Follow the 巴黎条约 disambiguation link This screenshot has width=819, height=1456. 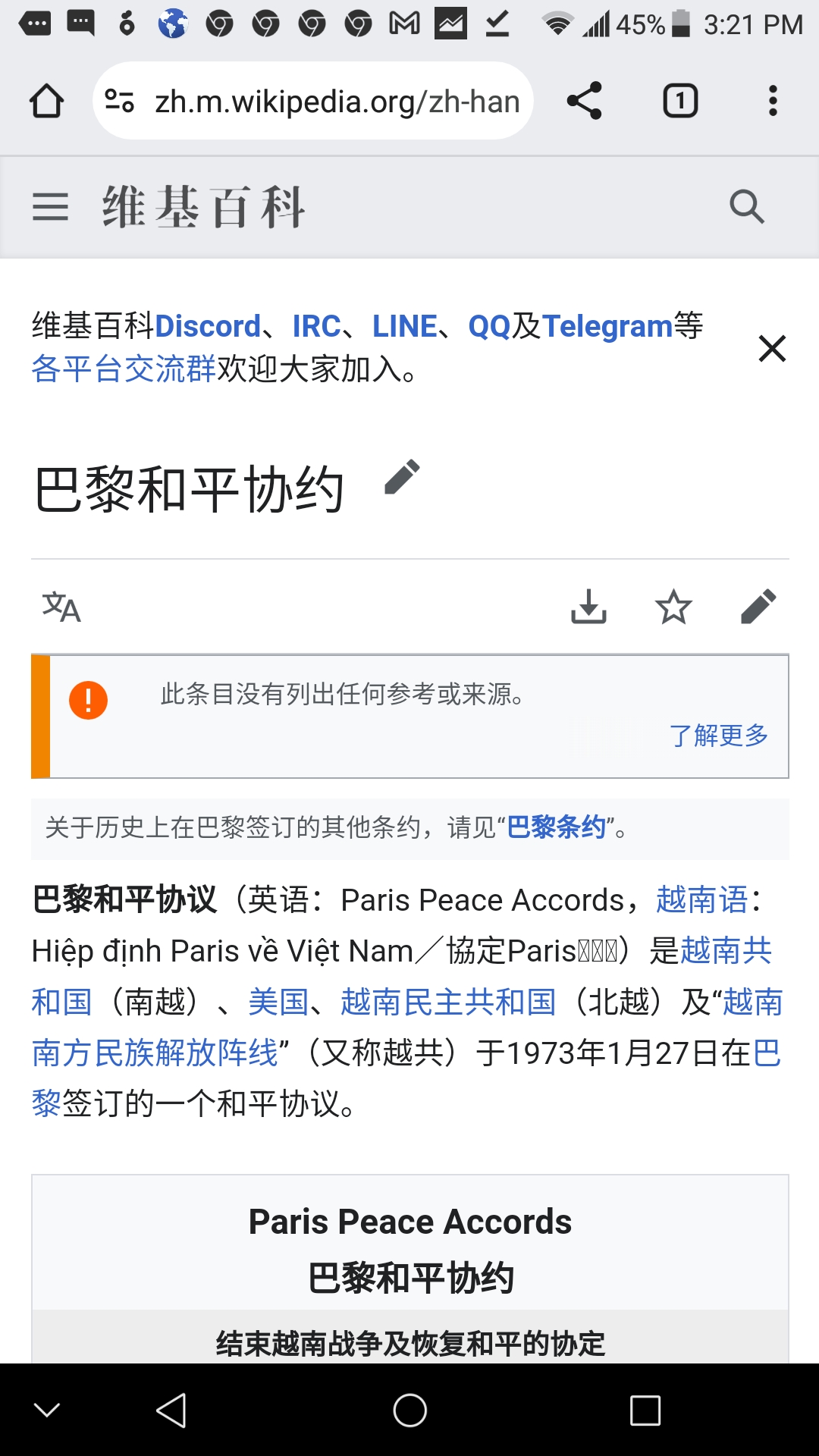pos(556,830)
